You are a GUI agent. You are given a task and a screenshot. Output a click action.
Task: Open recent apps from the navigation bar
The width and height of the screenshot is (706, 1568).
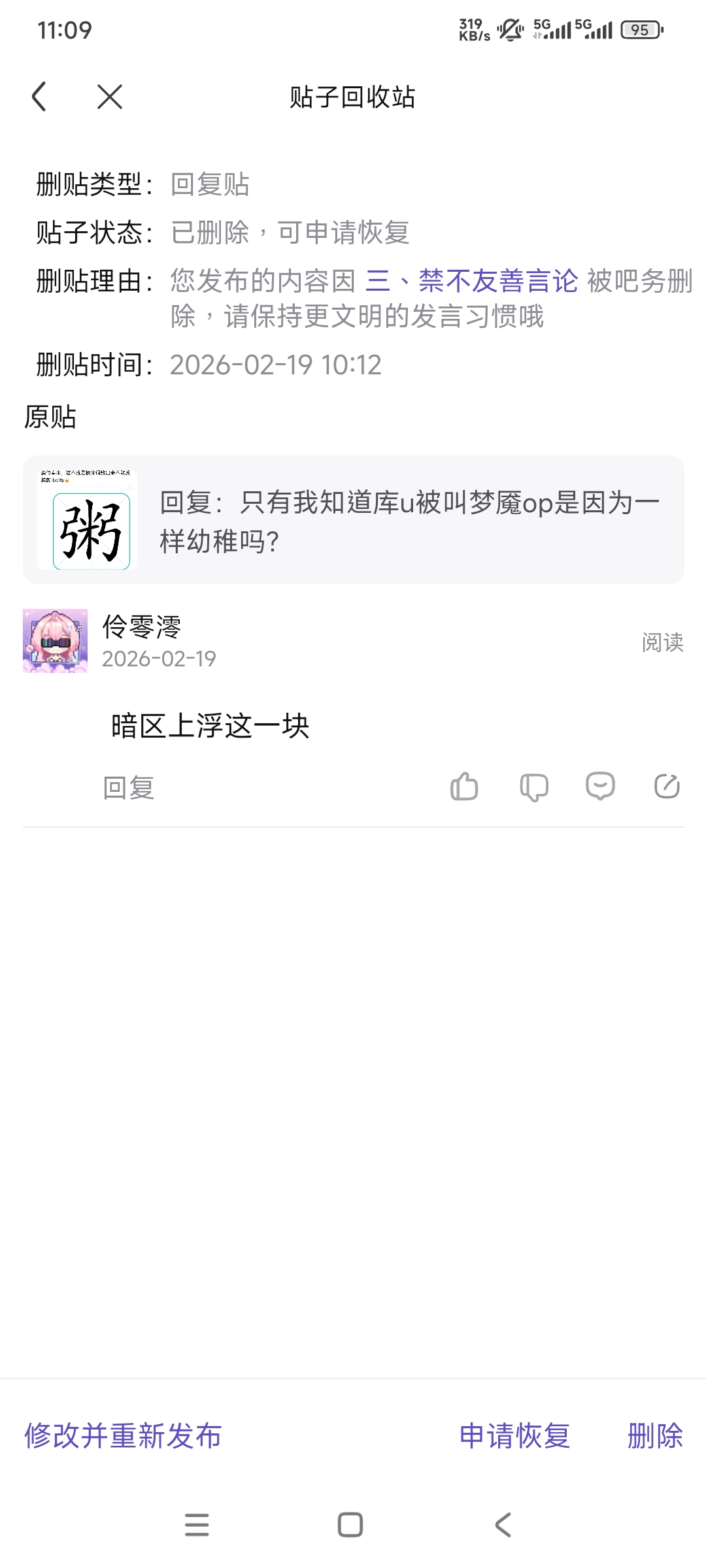(x=197, y=1525)
